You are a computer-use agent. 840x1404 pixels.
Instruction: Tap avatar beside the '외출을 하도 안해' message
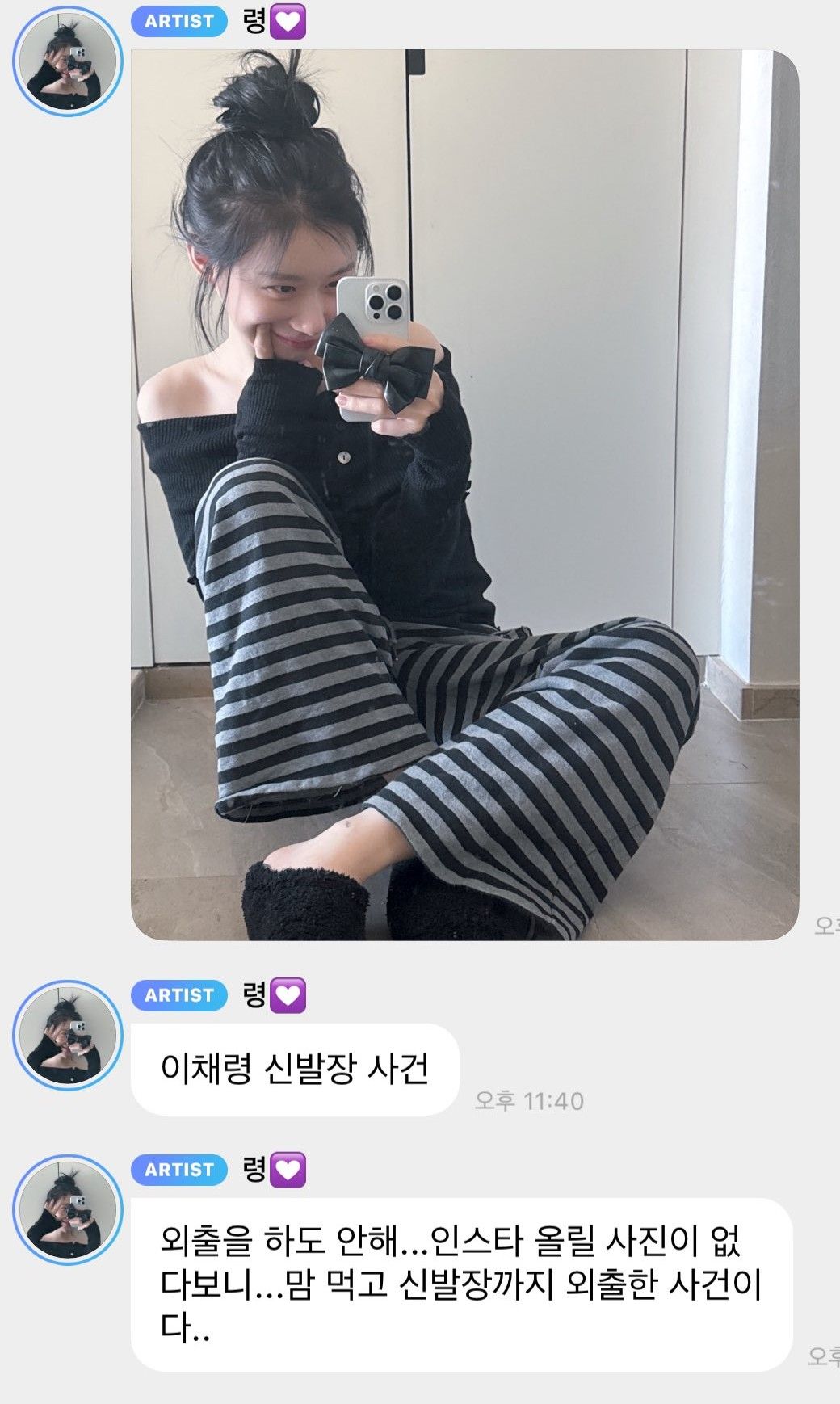tap(67, 1209)
